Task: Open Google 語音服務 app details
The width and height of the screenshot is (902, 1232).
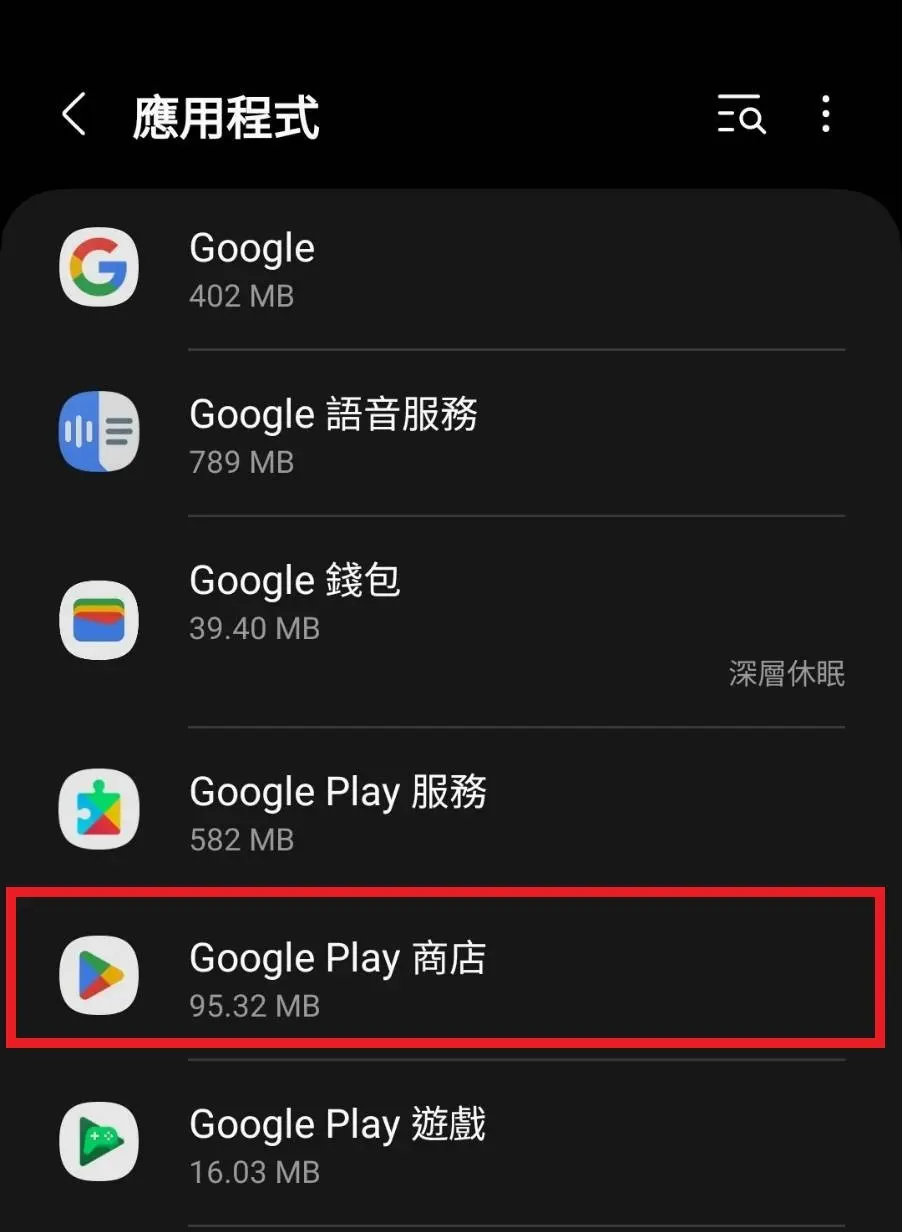Action: click(450, 434)
